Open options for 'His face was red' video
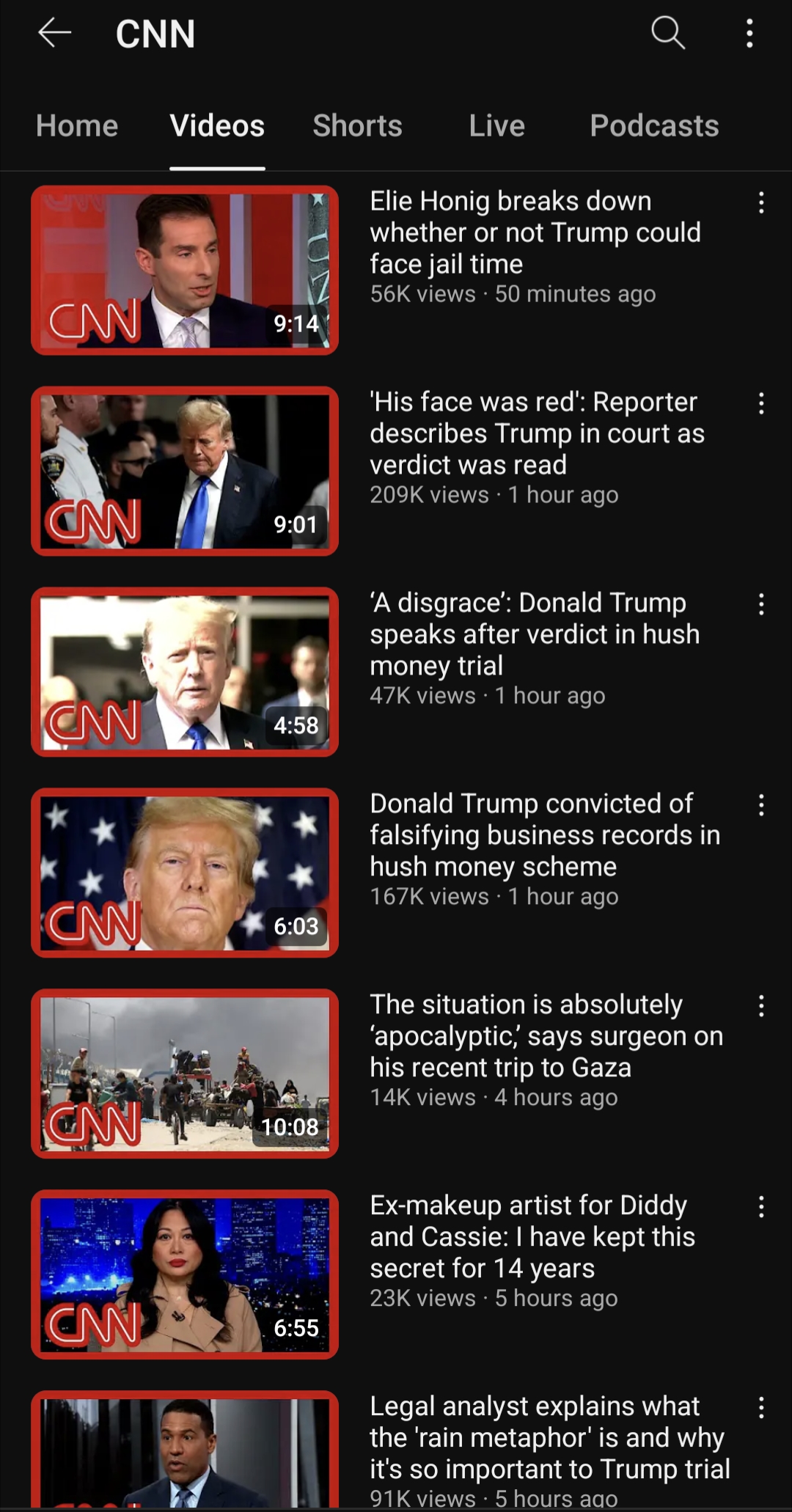Image resolution: width=792 pixels, height=1512 pixels. point(761,403)
